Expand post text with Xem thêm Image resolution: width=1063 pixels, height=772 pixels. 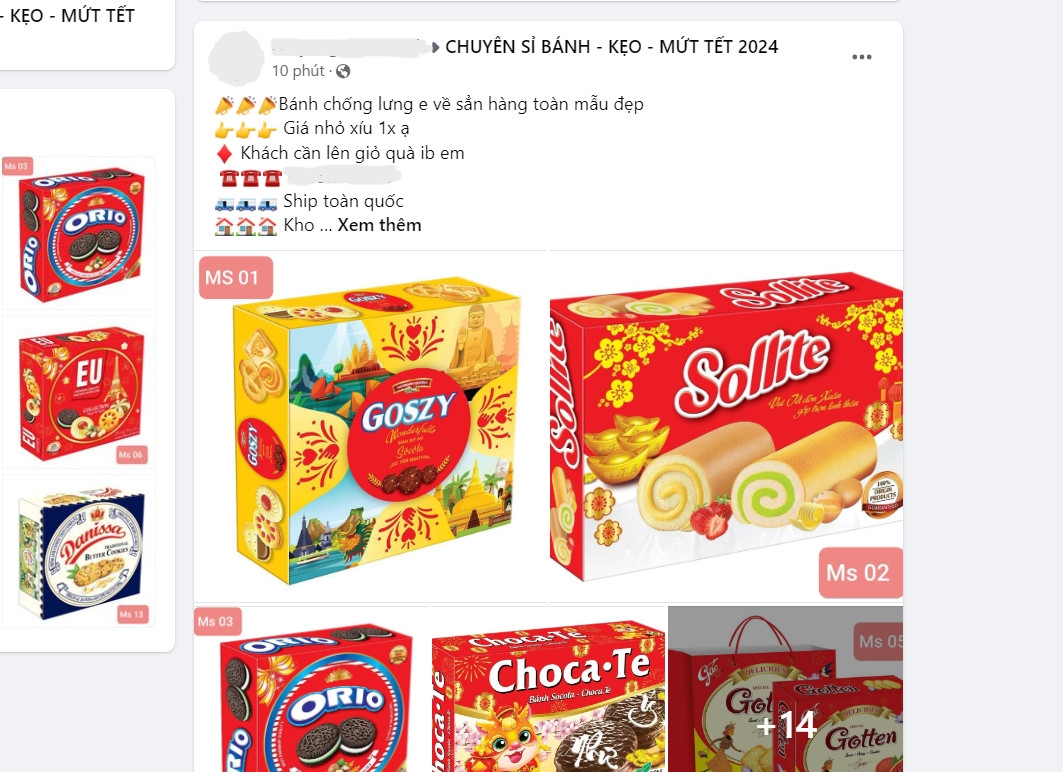tap(379, 225)
